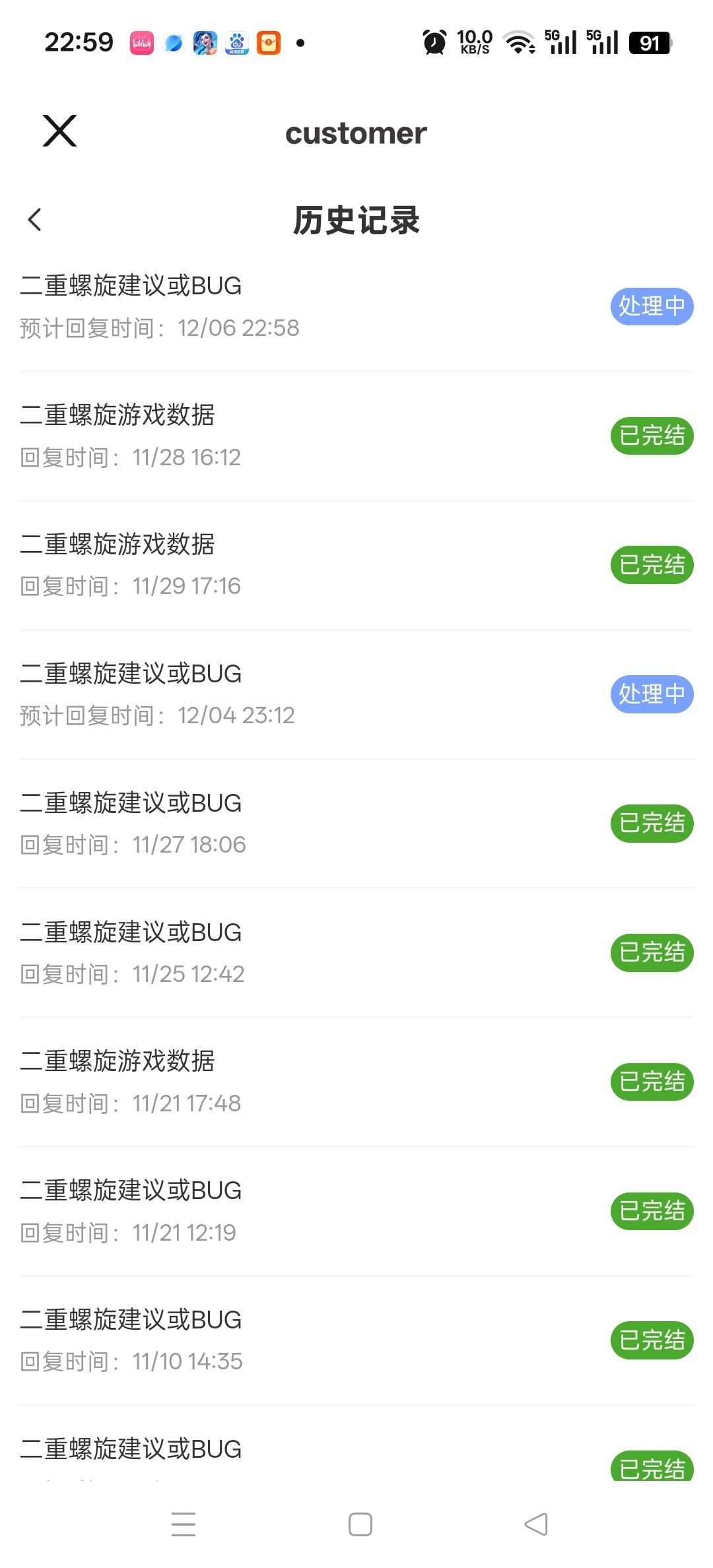Open 游戏数据 ticket replied 11/21 17:48
The height and width of the screenshot is (1568, 713).
click(356, 1082)
